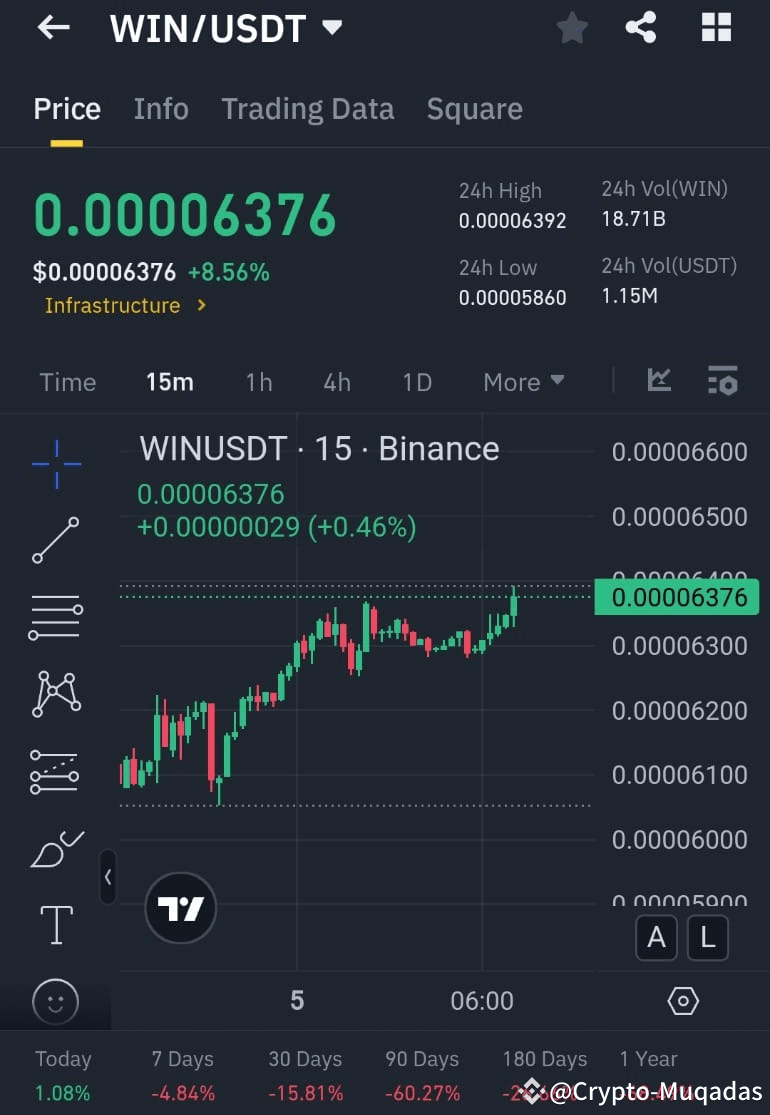Switch to the Trading Data tab
The height and width of the screenshot is (1115, 770).
pos(307,108)
